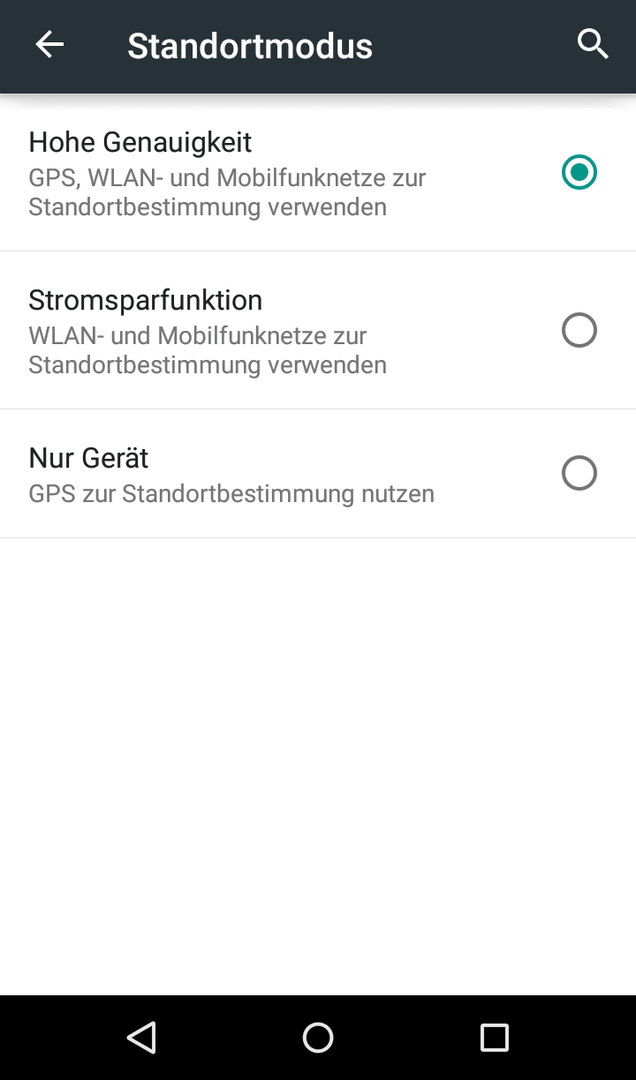Tap the system home button
Screen dimensions: 636x1080
coord(318,1037)
